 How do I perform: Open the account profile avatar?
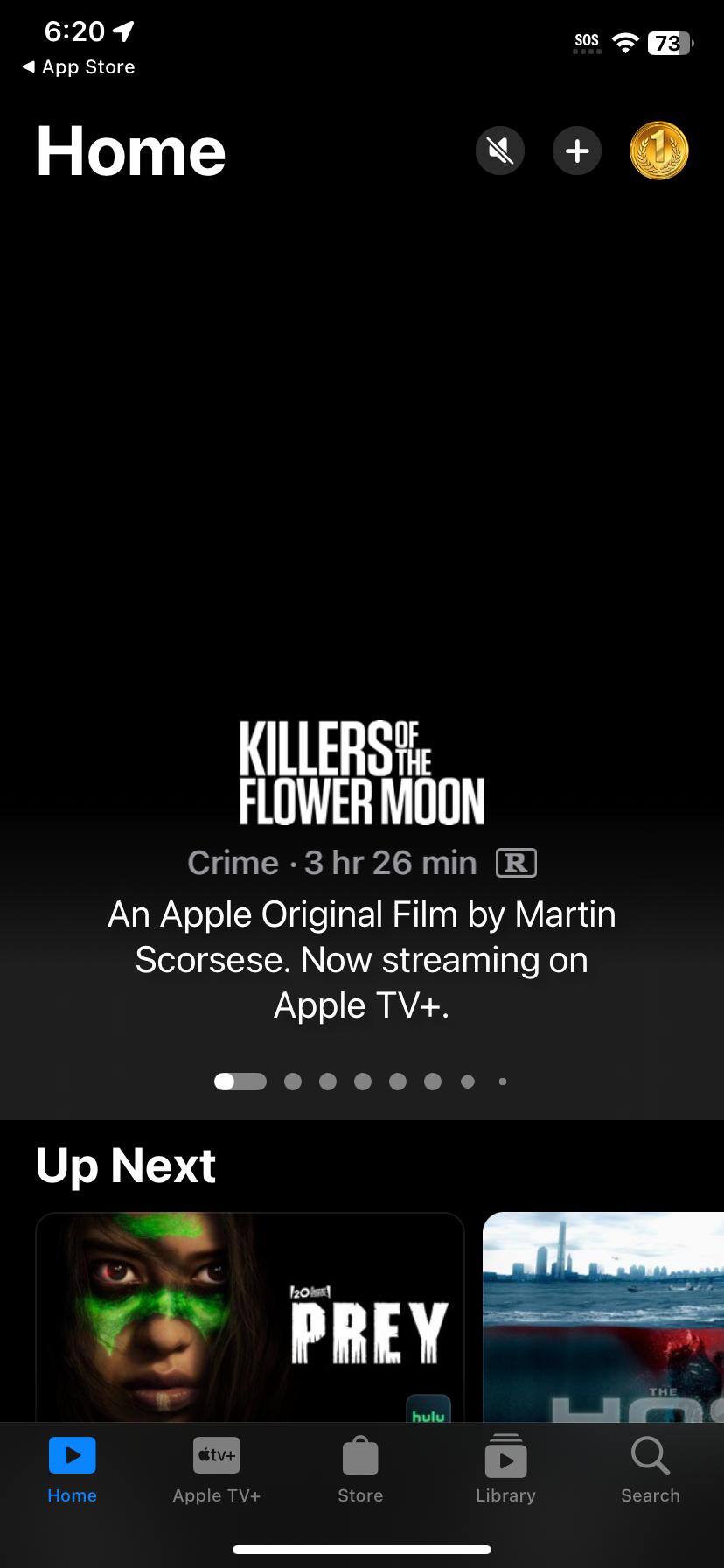tap(658, 151)
